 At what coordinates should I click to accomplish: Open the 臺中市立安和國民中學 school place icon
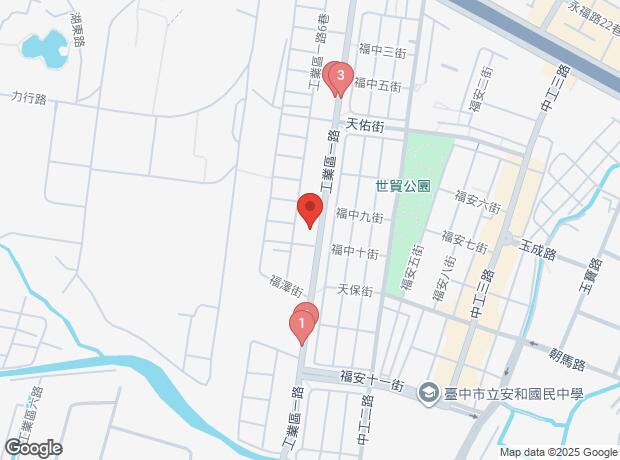click(429, 394)
